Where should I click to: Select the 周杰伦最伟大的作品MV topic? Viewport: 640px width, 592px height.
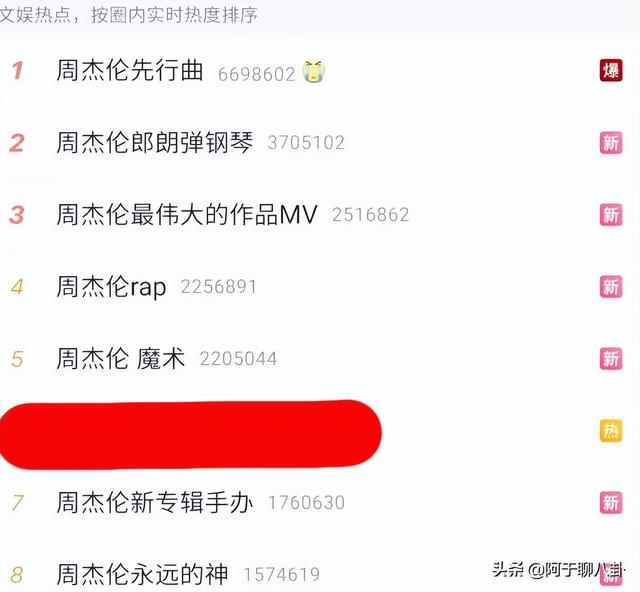pos(186,215)
